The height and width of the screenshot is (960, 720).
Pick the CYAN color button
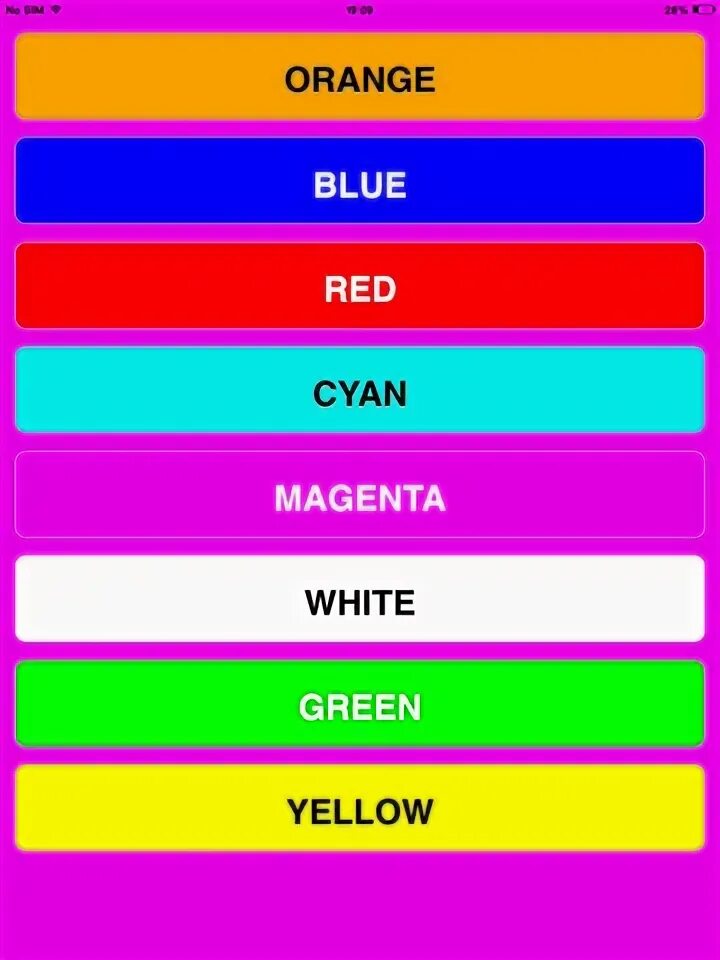click(x=360, y=391)
